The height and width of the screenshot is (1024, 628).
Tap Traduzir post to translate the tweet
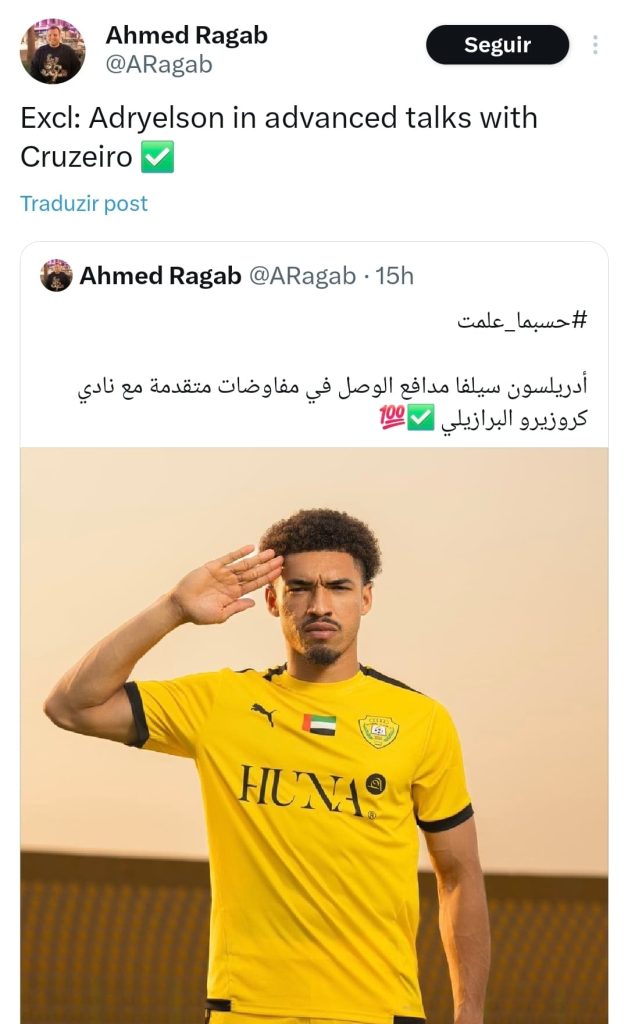click(x=84, y=204)
